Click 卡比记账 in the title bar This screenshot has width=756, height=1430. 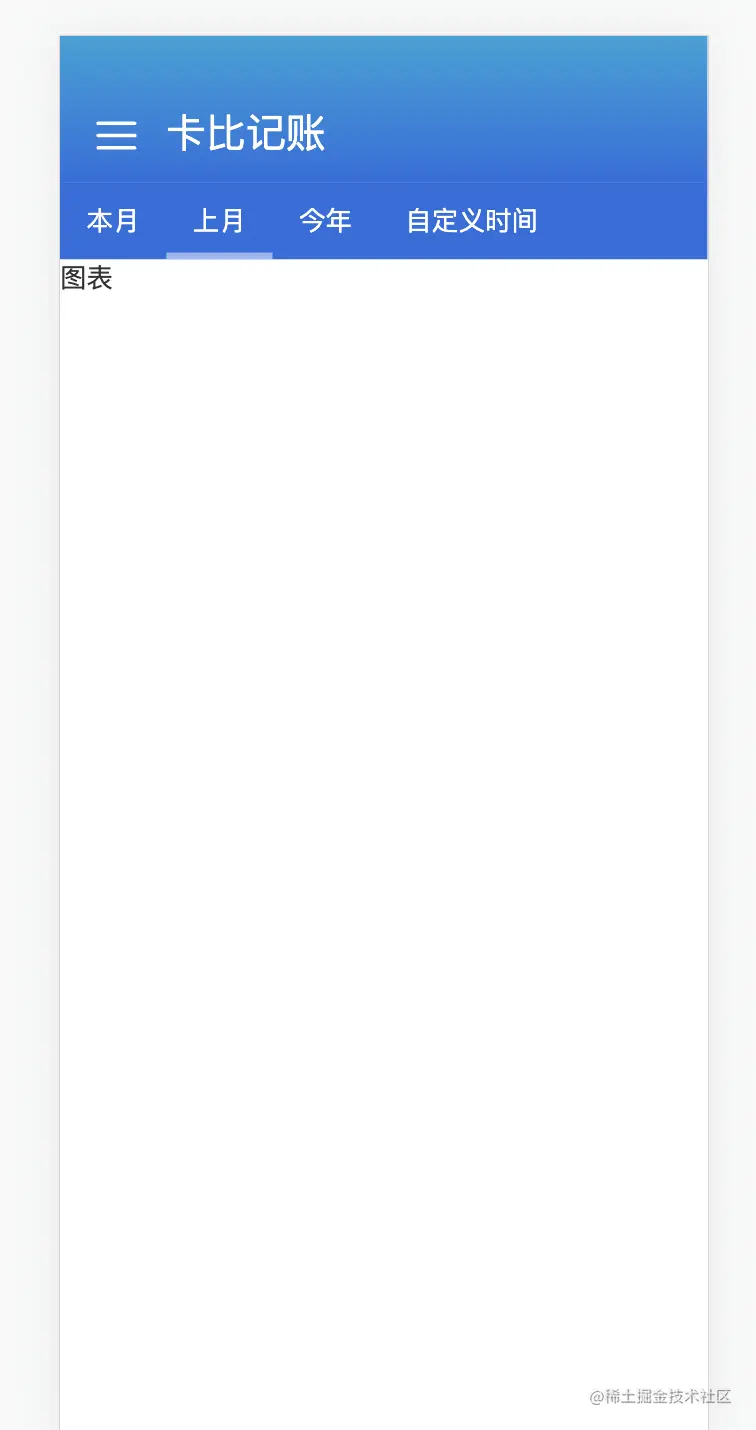coord(246,134)
